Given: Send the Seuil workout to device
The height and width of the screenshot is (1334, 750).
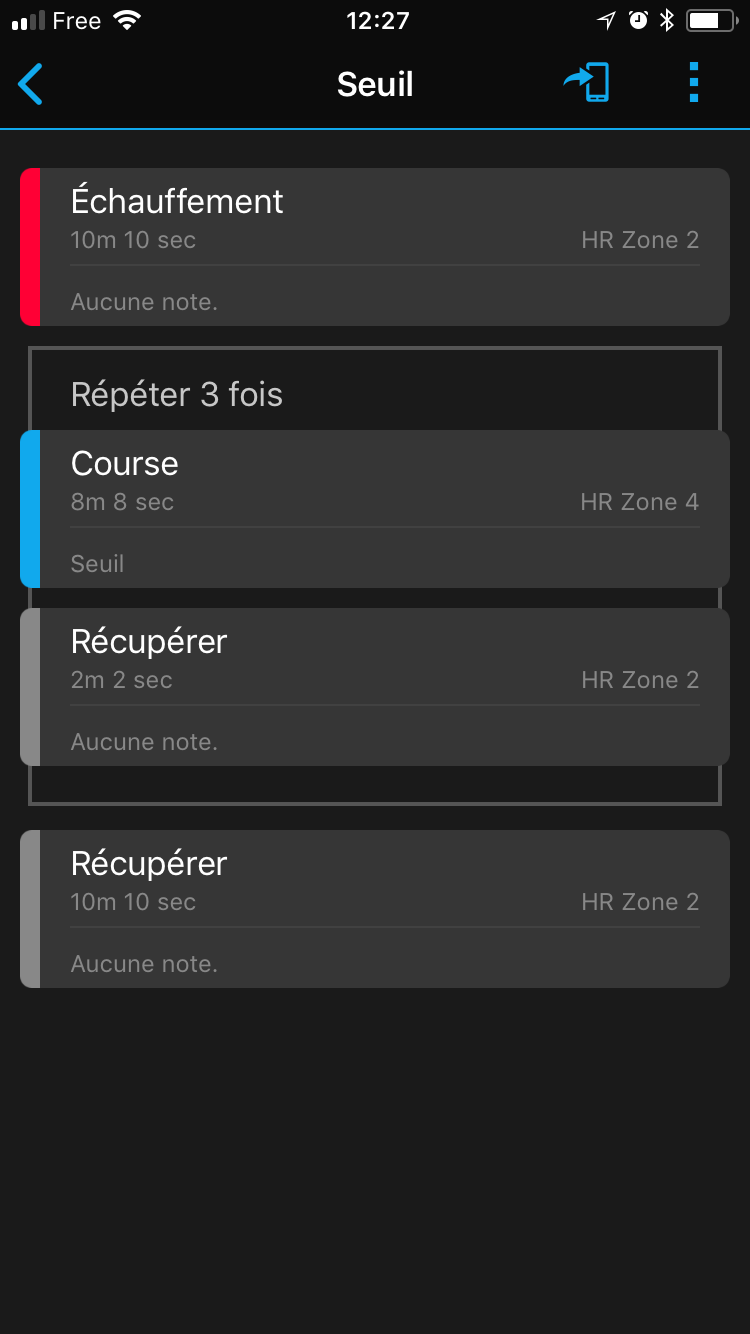Looking at the screenshot, I should (x=587, y=83).
